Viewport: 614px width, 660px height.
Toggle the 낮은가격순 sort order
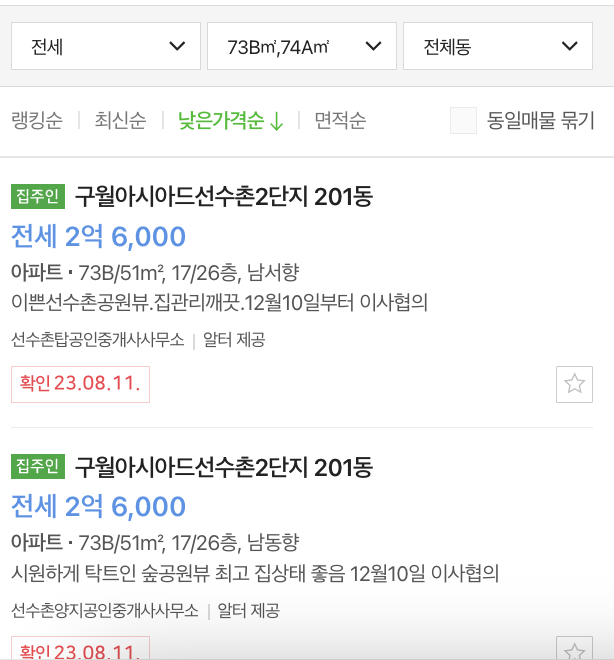pos(231,120)
